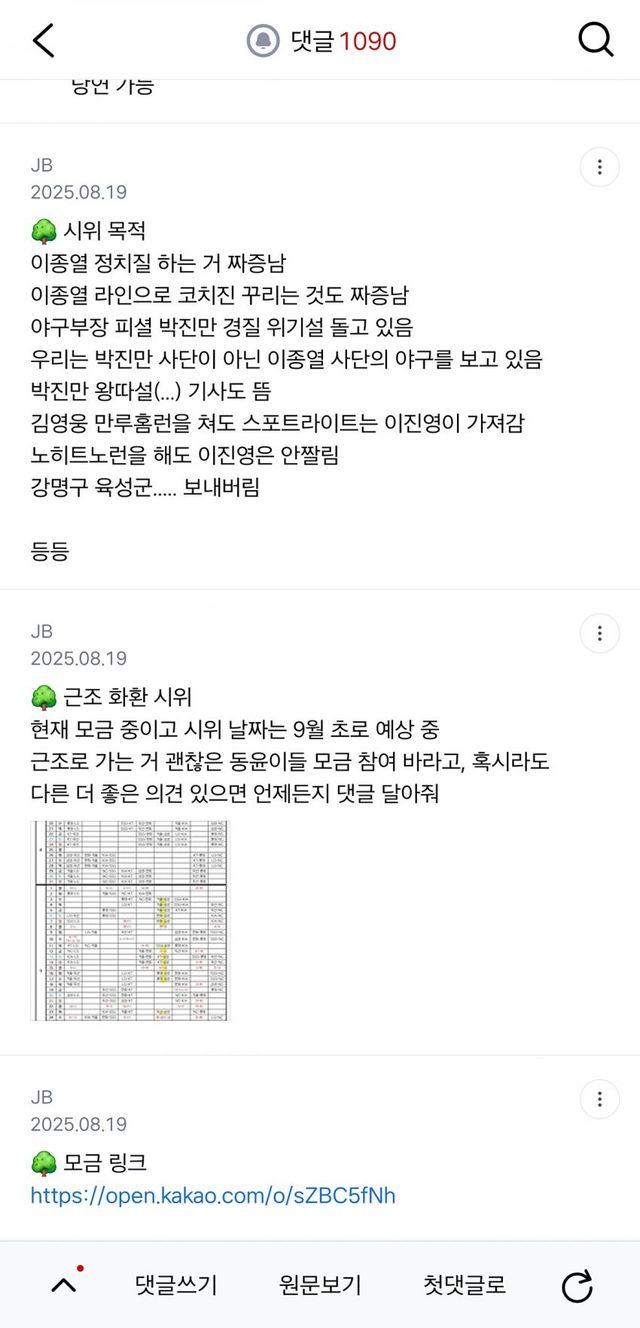Tap the notification bell beside 댓글 1090
Screen dimensions: 640x1328
tap(264, 41)
